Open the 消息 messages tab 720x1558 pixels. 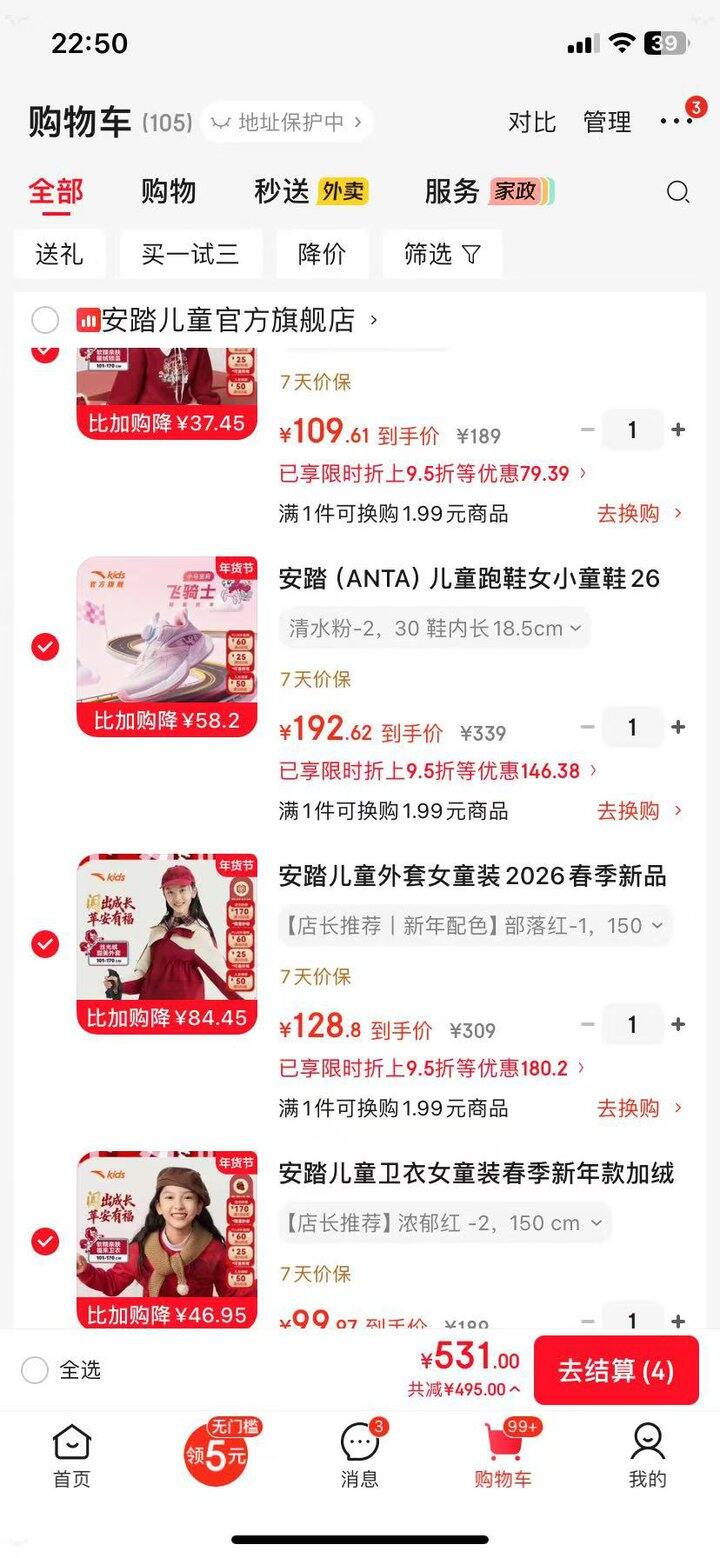coord(360,1455)
